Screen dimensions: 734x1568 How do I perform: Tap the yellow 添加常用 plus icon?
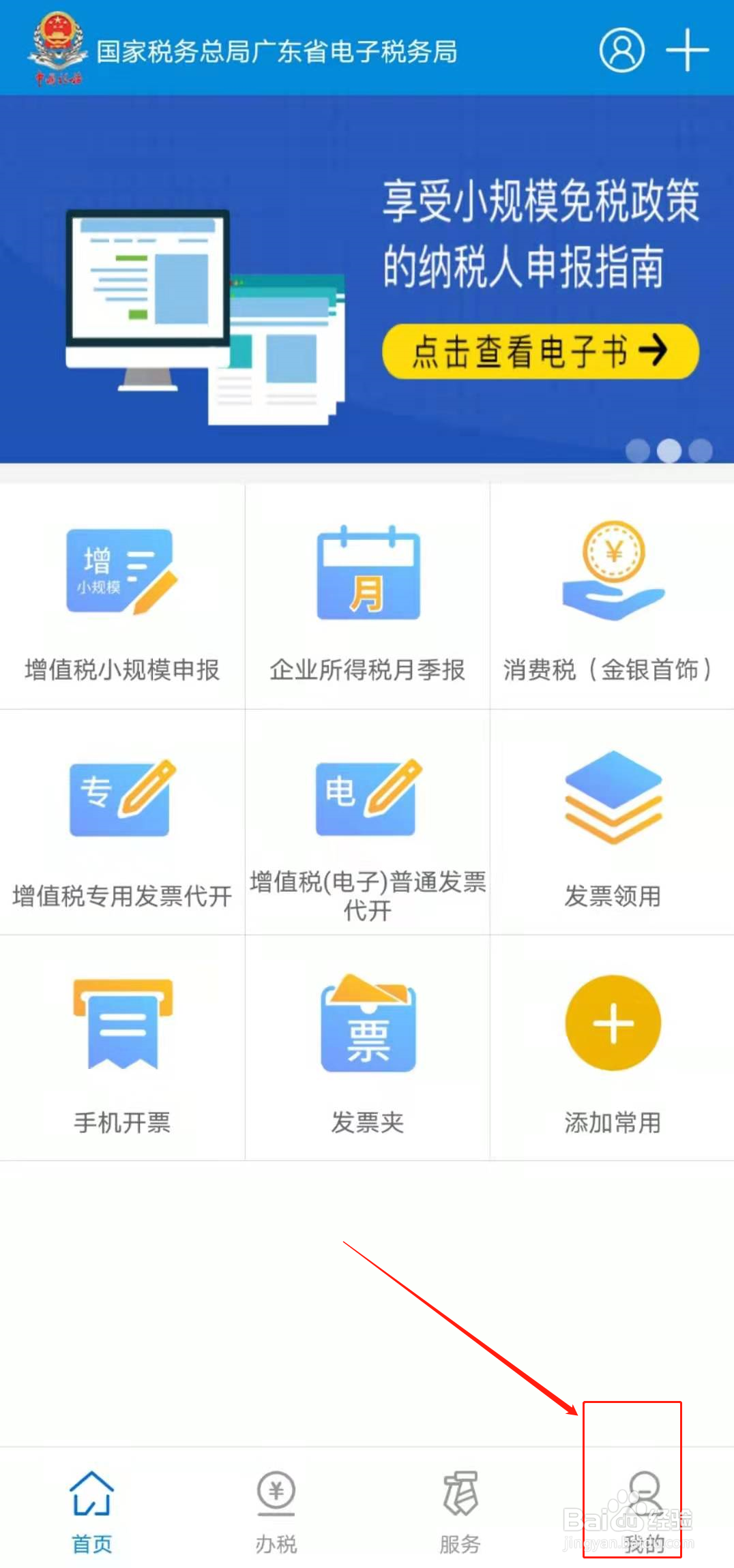tap(611, 1023)
